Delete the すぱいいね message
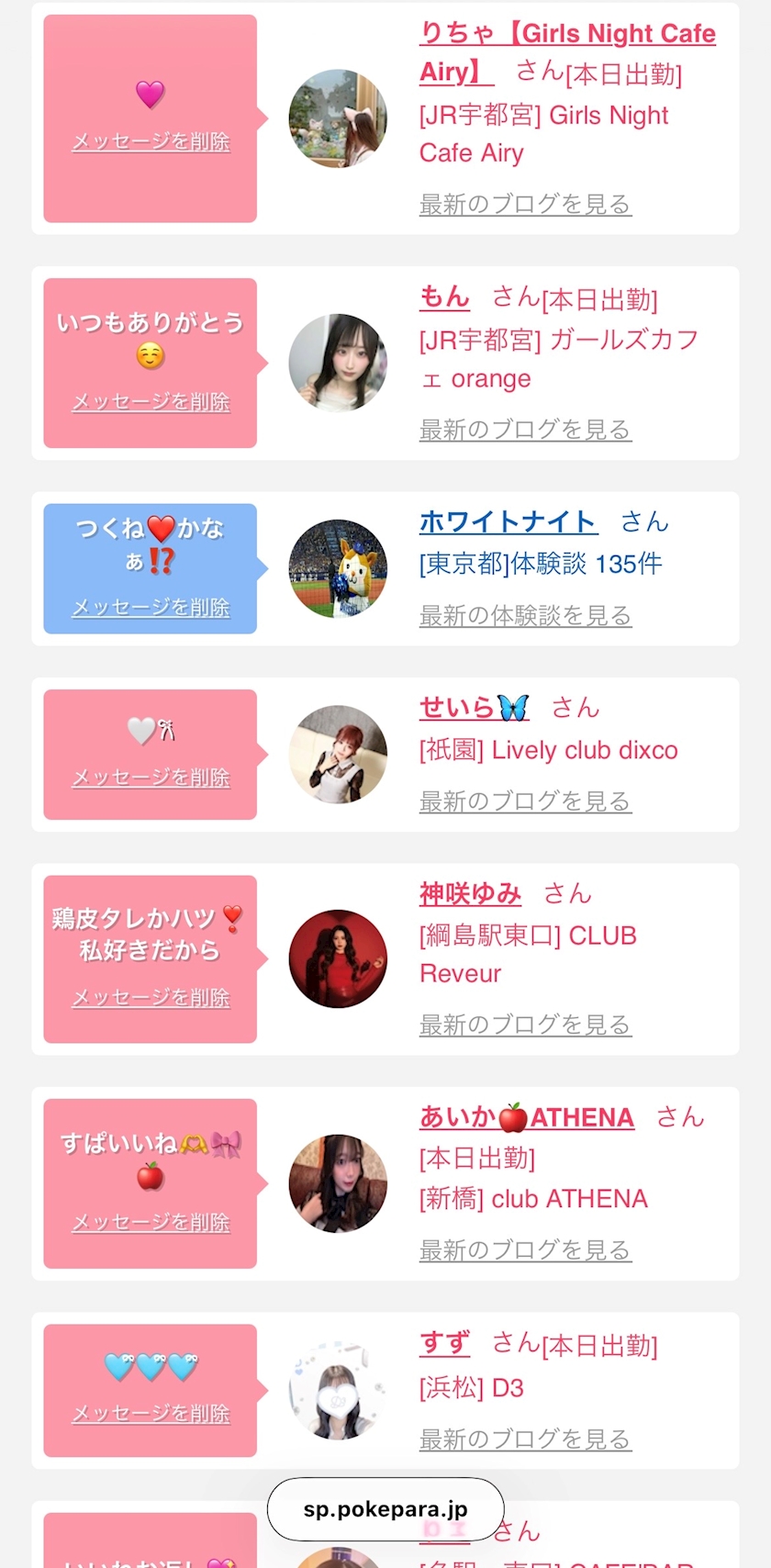 point(151,1223)
